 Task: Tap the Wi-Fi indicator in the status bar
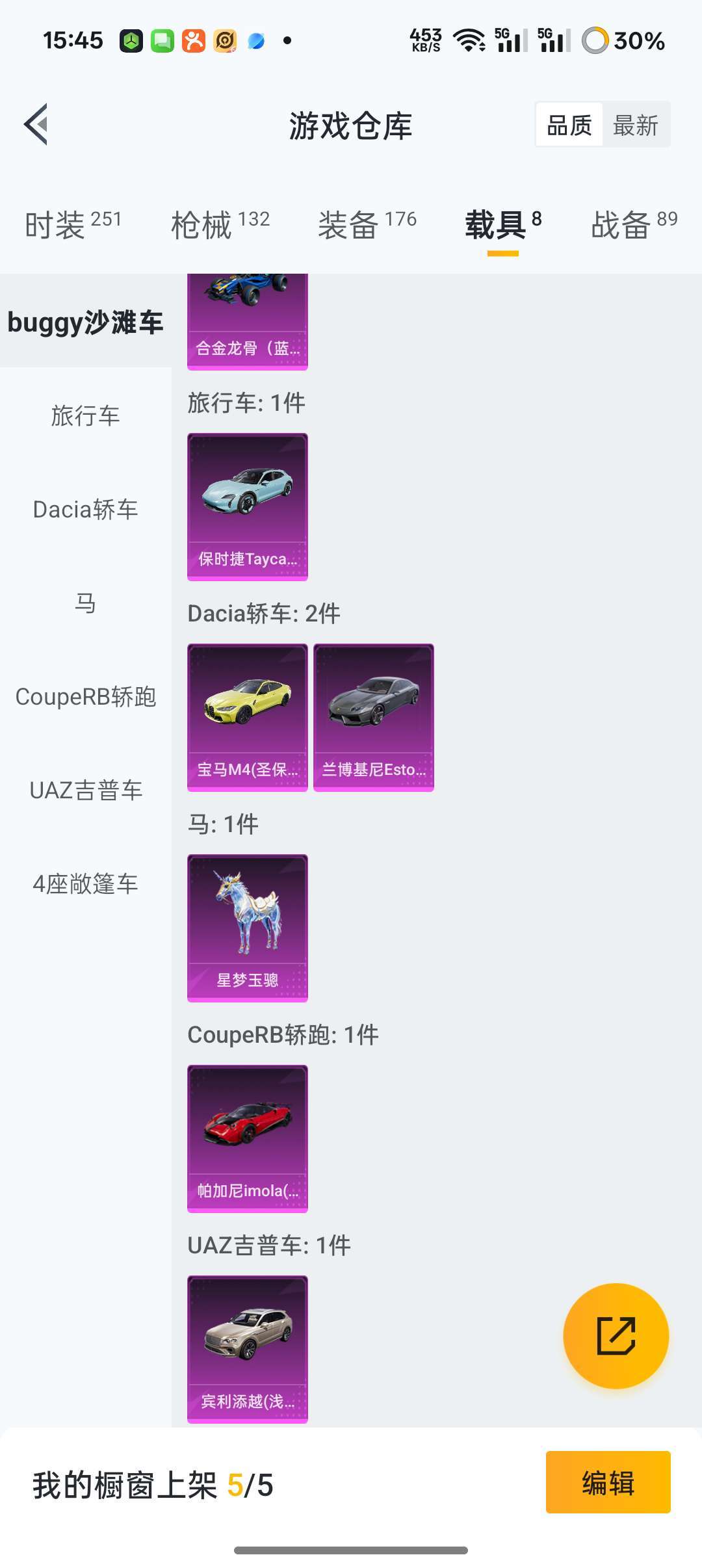point(468,40)
